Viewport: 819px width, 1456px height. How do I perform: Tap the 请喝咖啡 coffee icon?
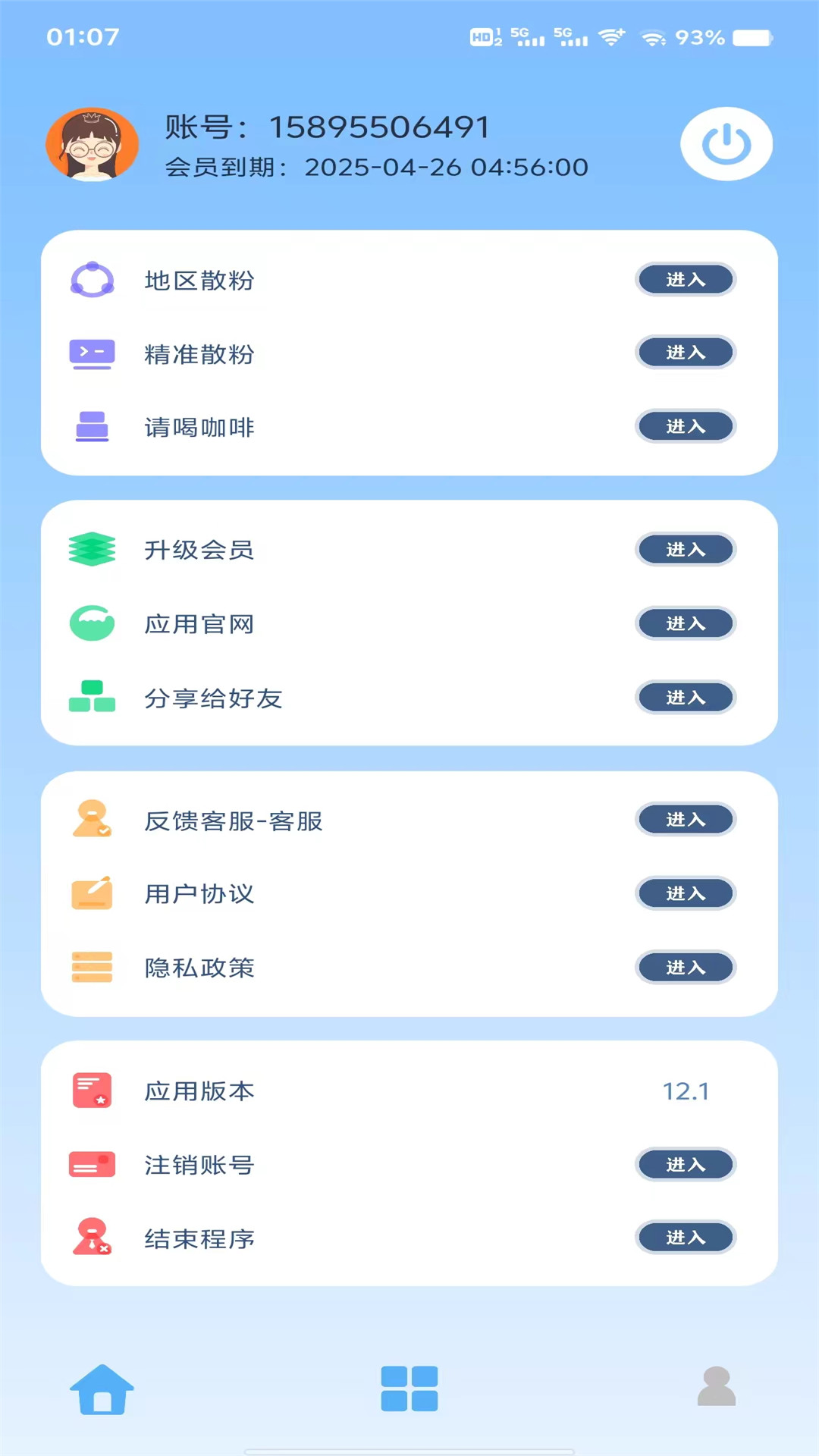pyautogui.click(x=92, y=427)
